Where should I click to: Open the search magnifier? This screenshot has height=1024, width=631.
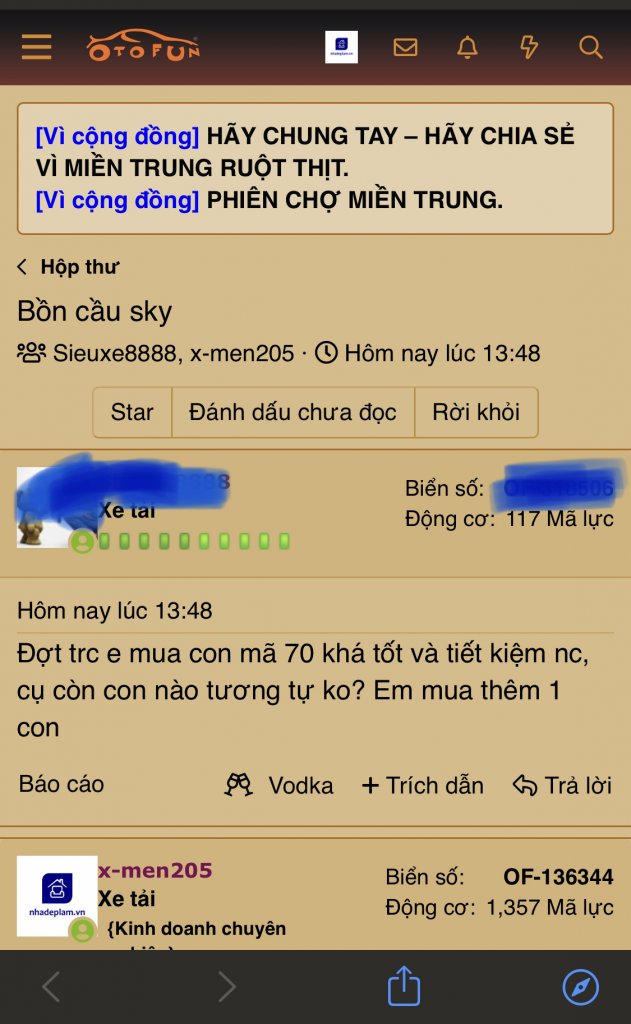591,47
